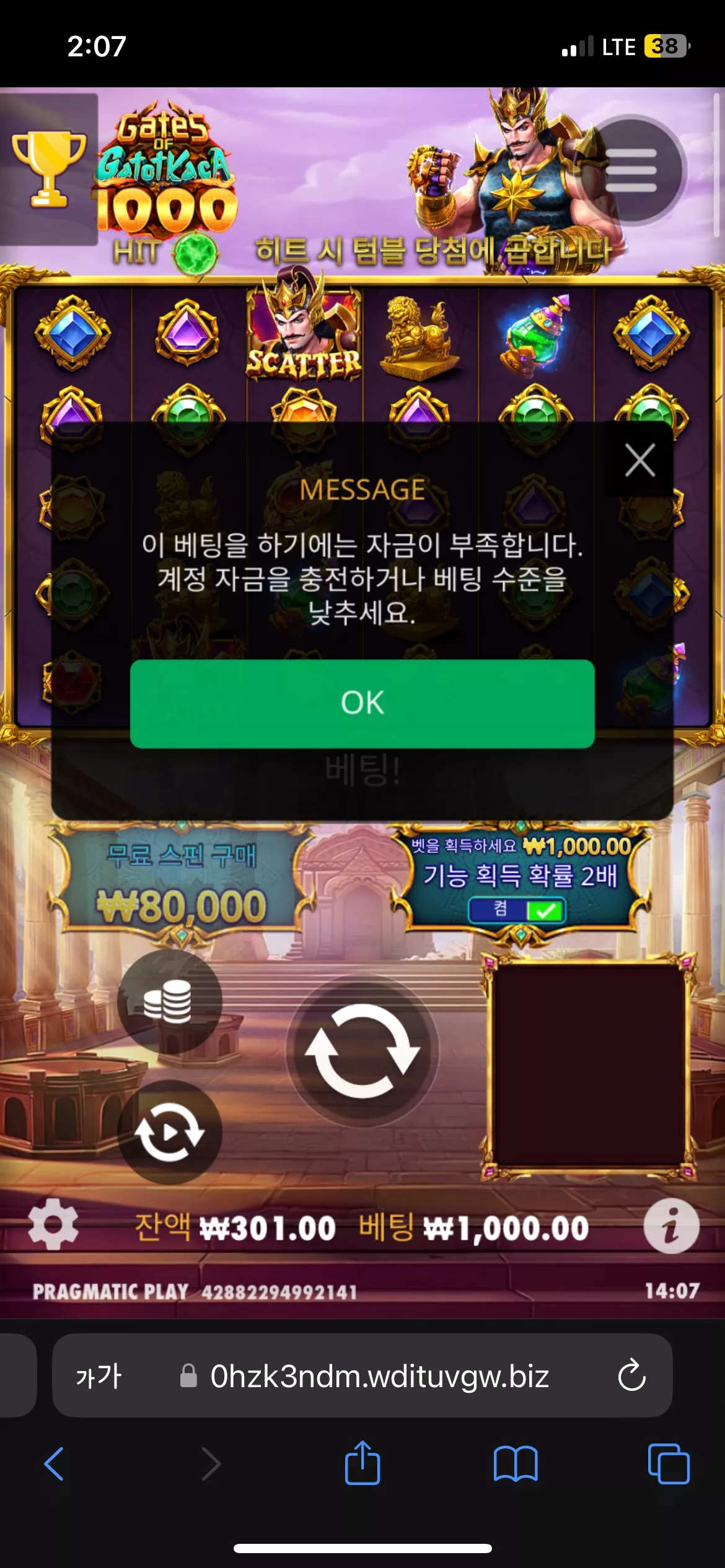Open the 가가 text size options in the browser
The height and width of the screenshot is (1568, 725).
[99, 1376]
